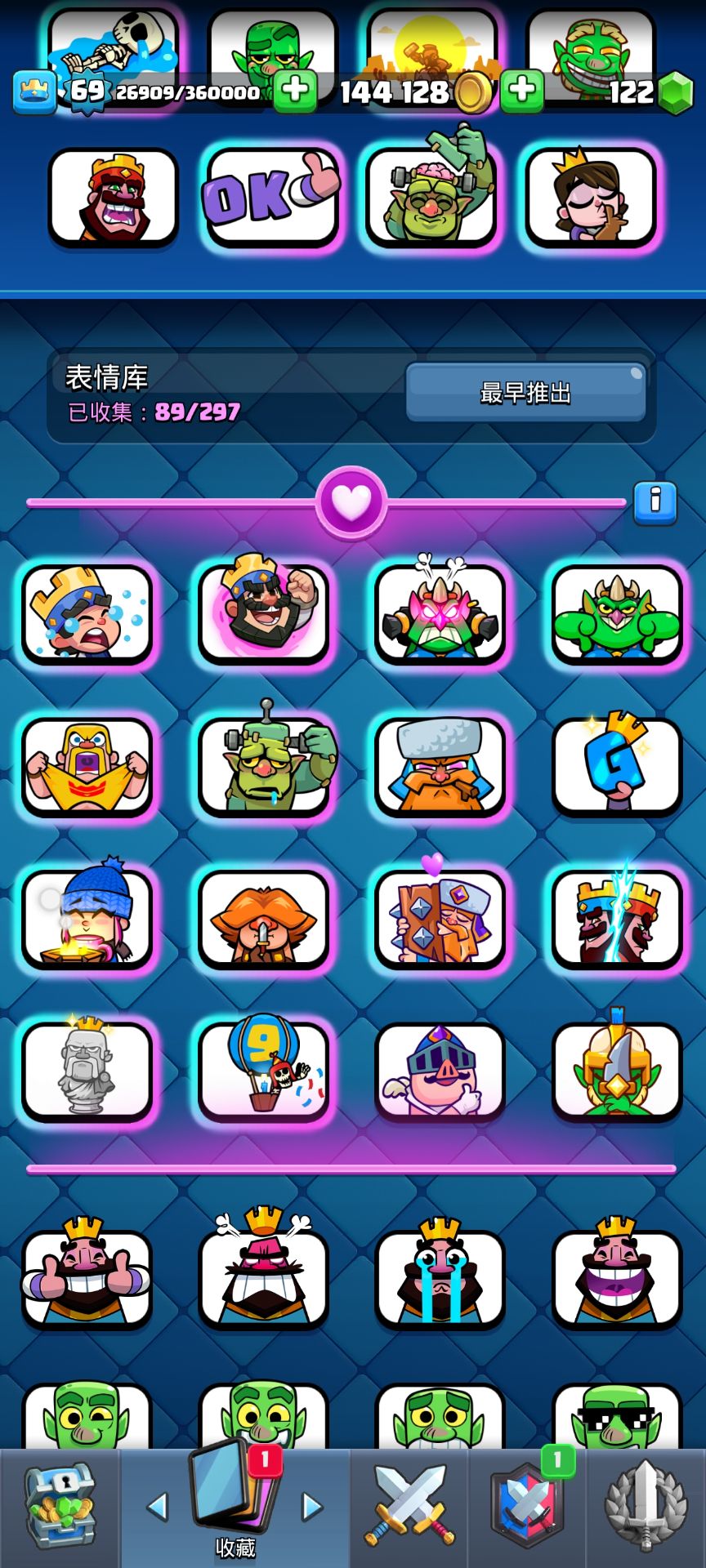Open the blue info icon

tap(655, 501)
